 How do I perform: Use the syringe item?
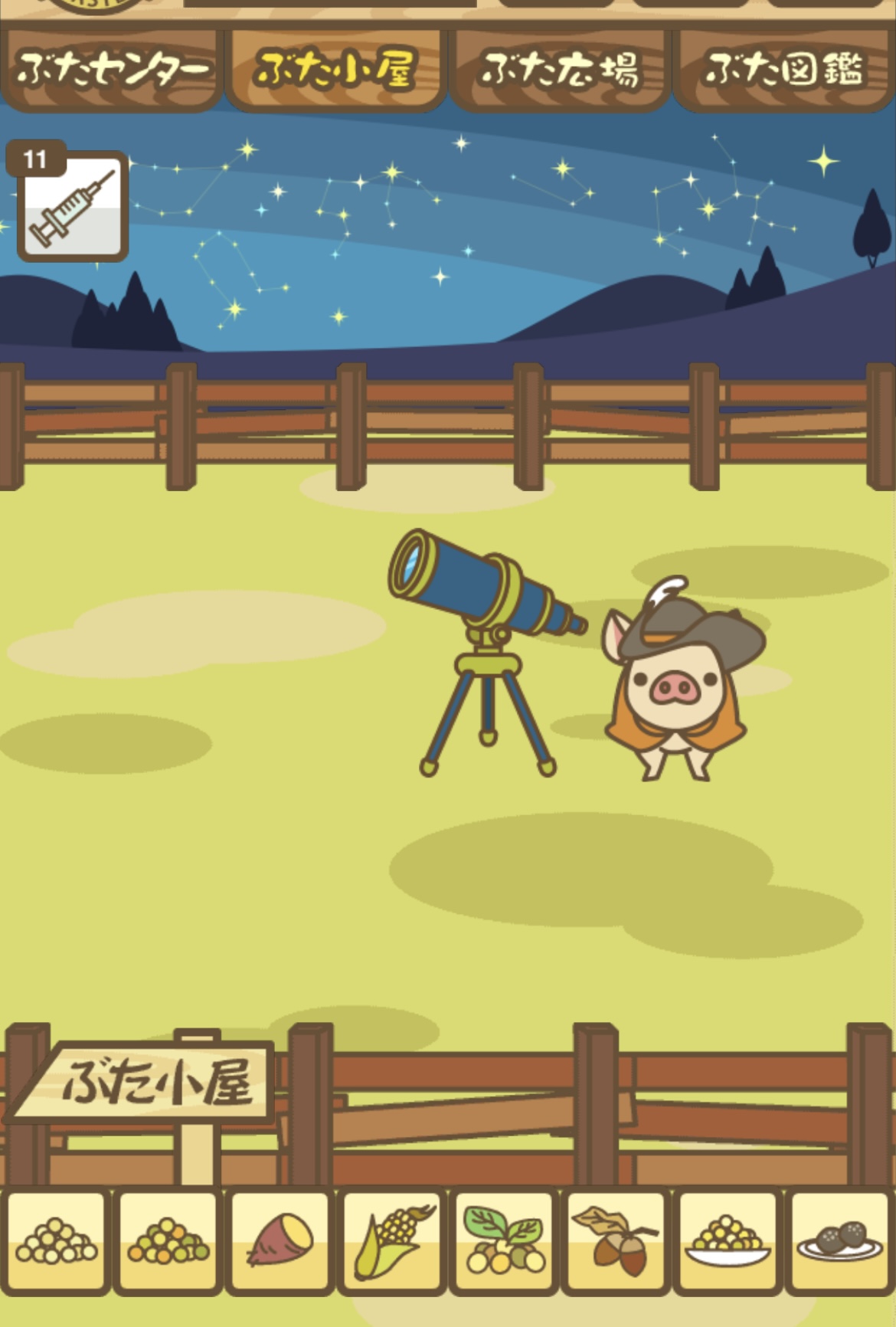click(x=73, y=205)
